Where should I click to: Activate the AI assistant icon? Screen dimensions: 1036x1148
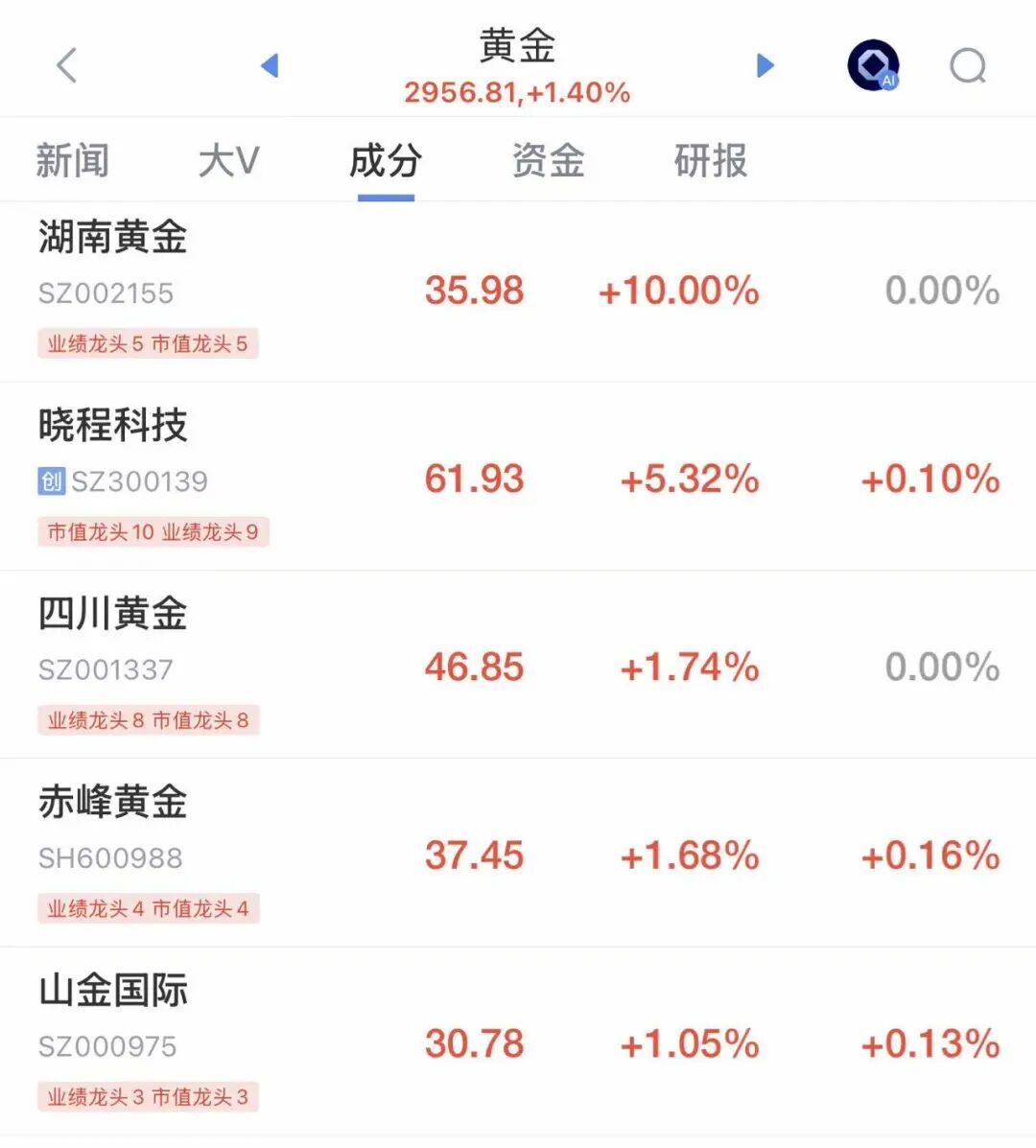click(x=871, y=65)
